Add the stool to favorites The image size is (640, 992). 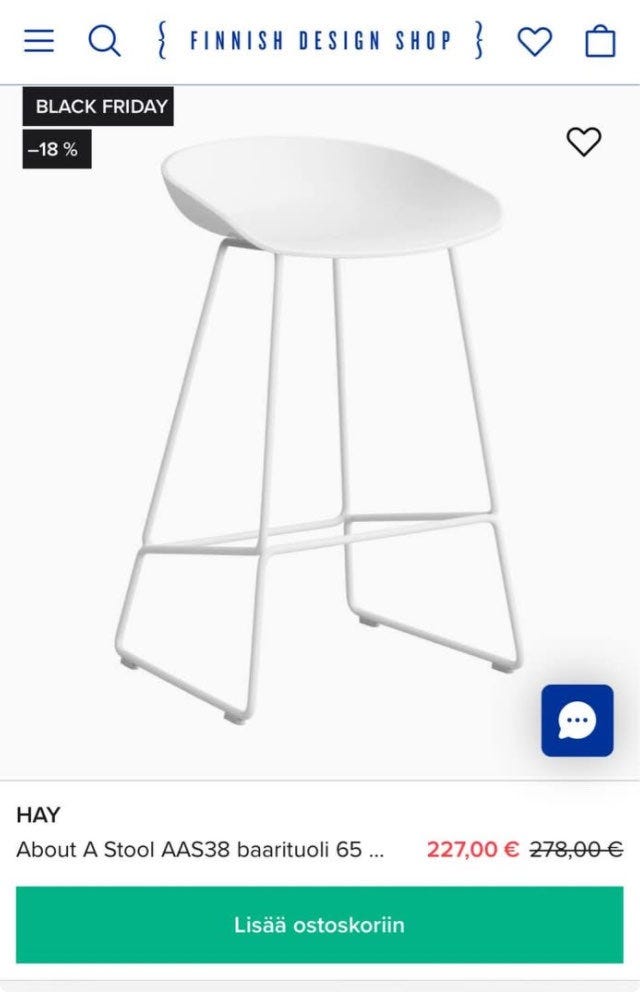[584, 142]
